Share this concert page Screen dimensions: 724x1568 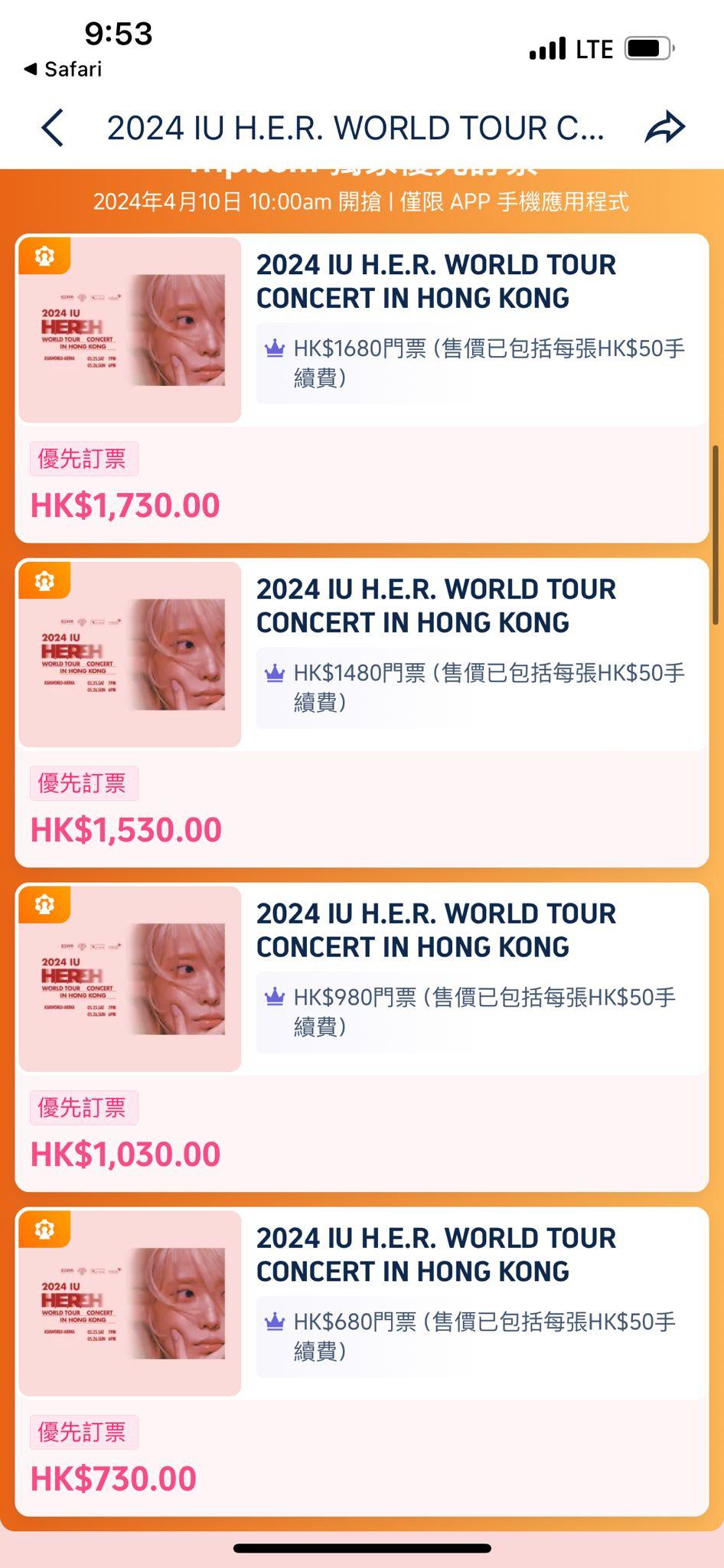pos(664,128)
